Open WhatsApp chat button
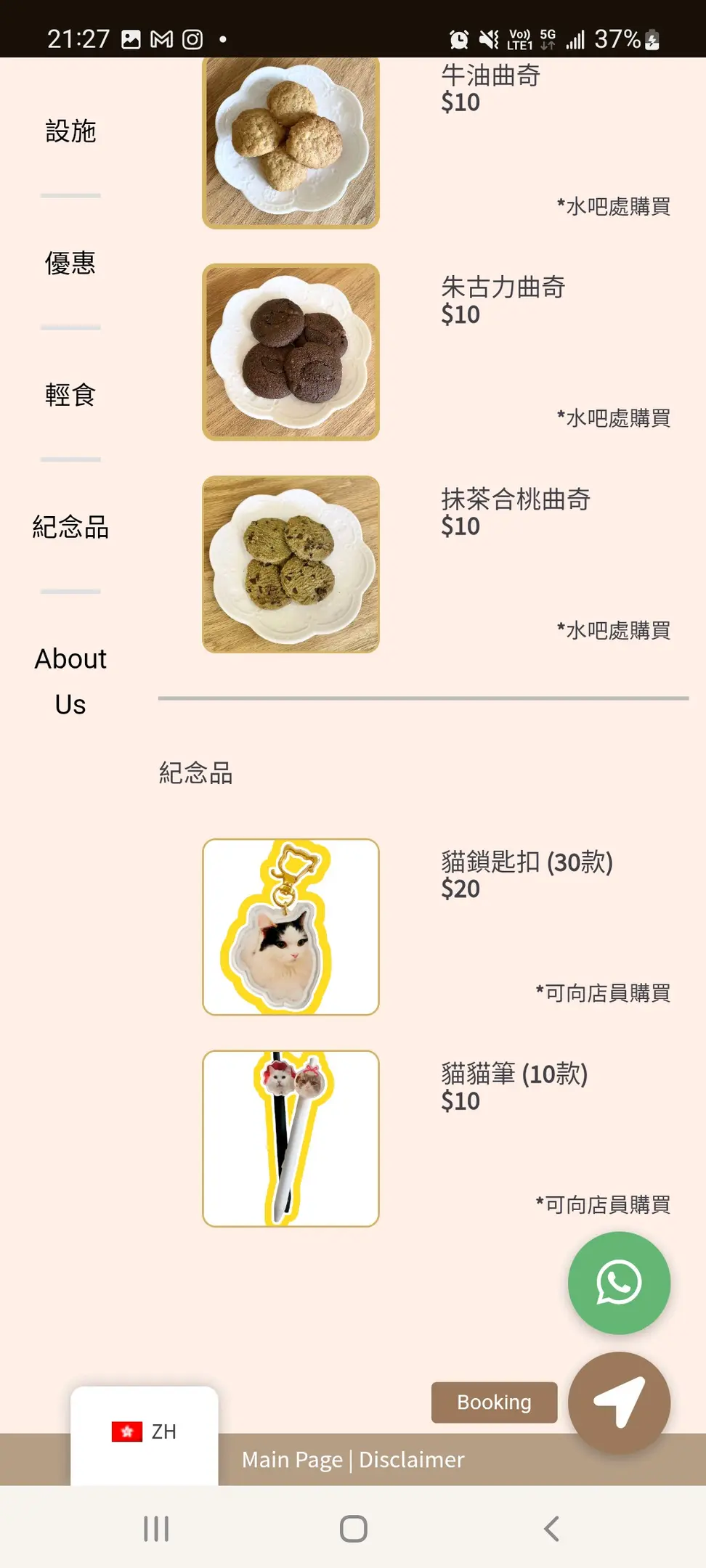The width and height of the screenshot is (706, 1568). coord(619,1283)
